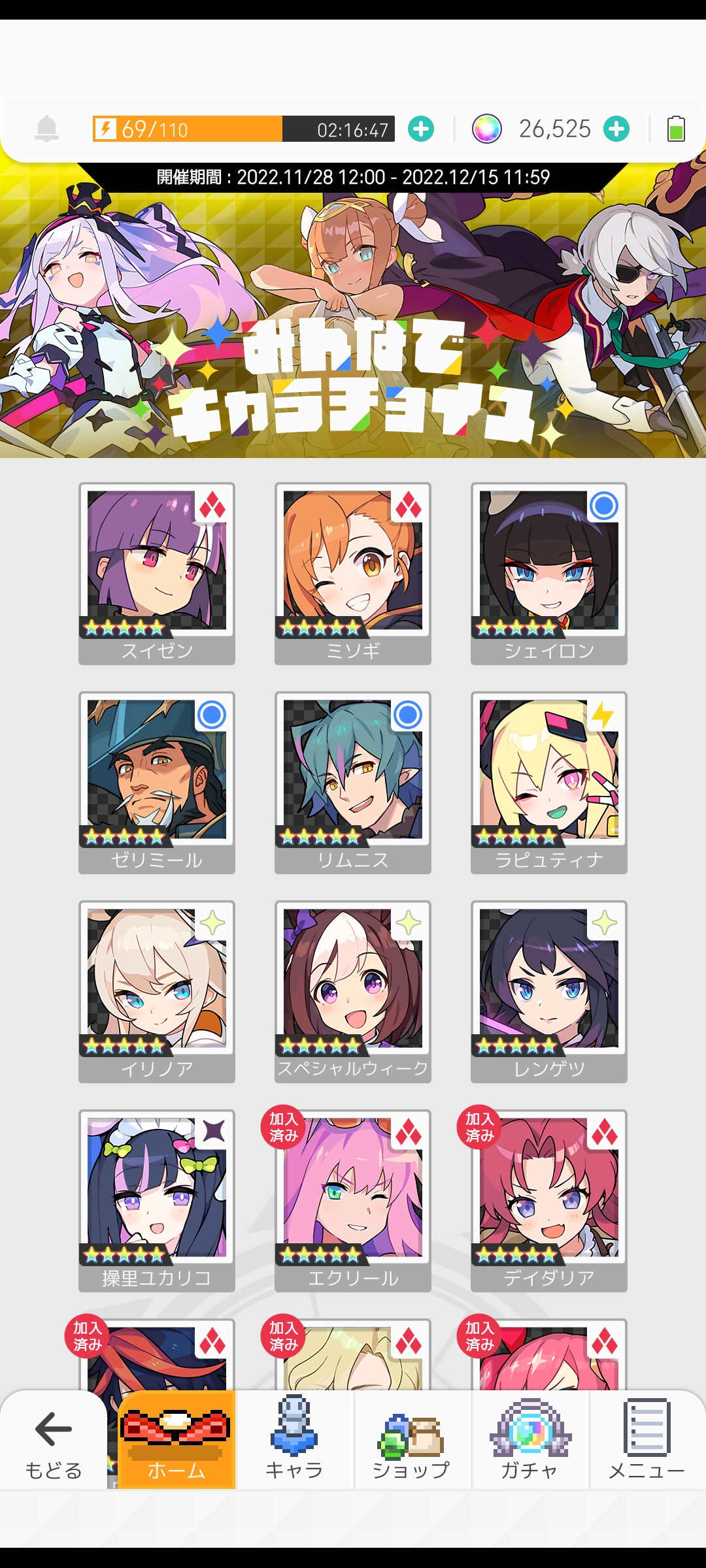Select スペシャルウィーク character

353,991
